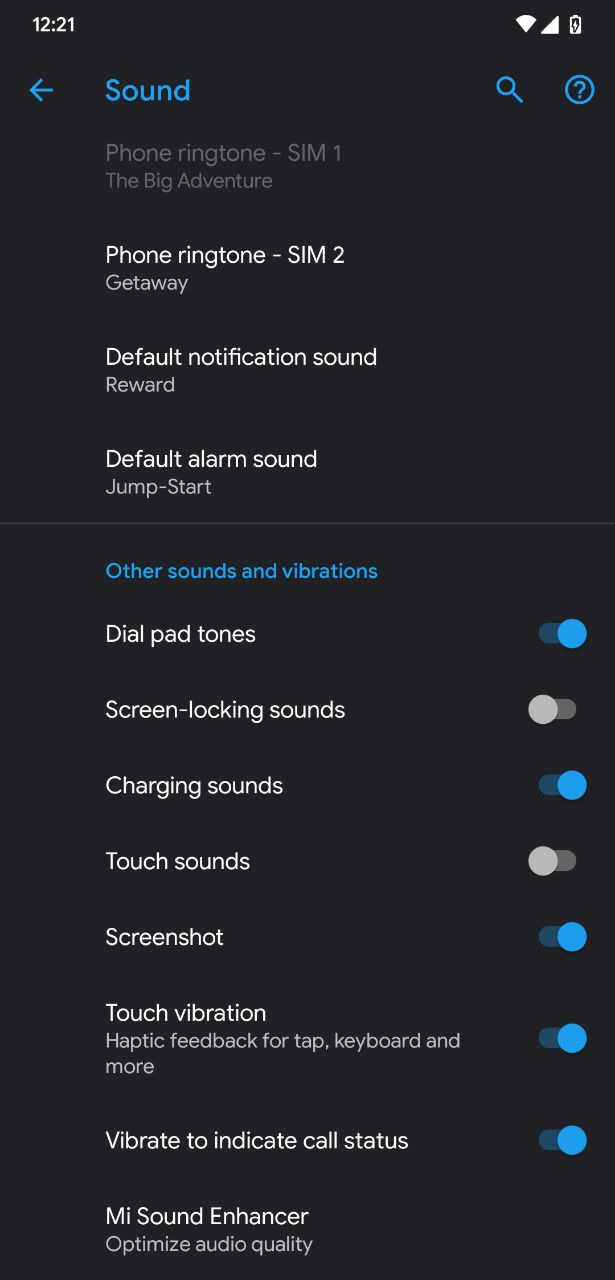The image size is (615, 1280).
Task: Enable Screen-locking sounds
Action: 553,710
